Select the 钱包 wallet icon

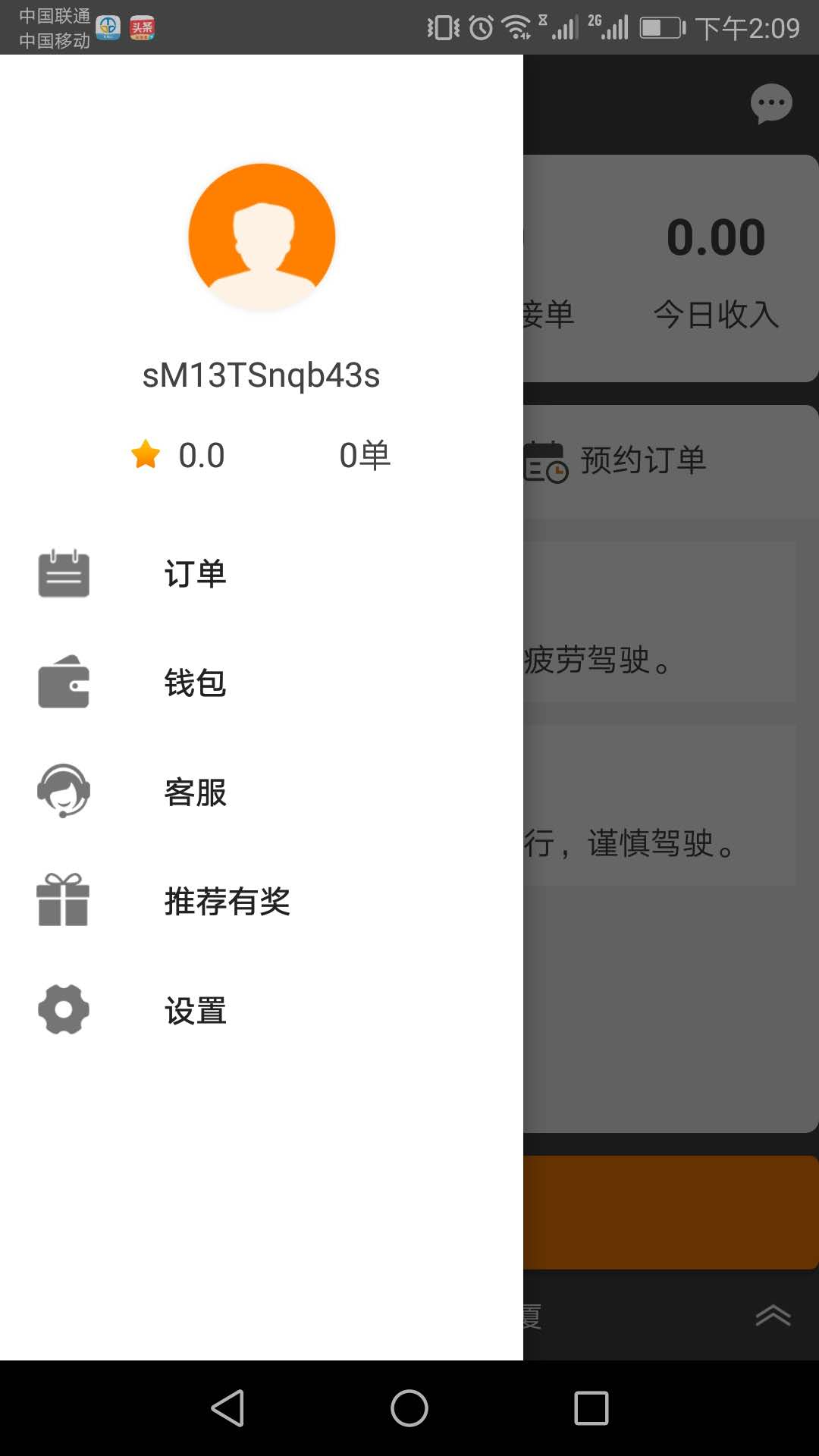(64, 683)
